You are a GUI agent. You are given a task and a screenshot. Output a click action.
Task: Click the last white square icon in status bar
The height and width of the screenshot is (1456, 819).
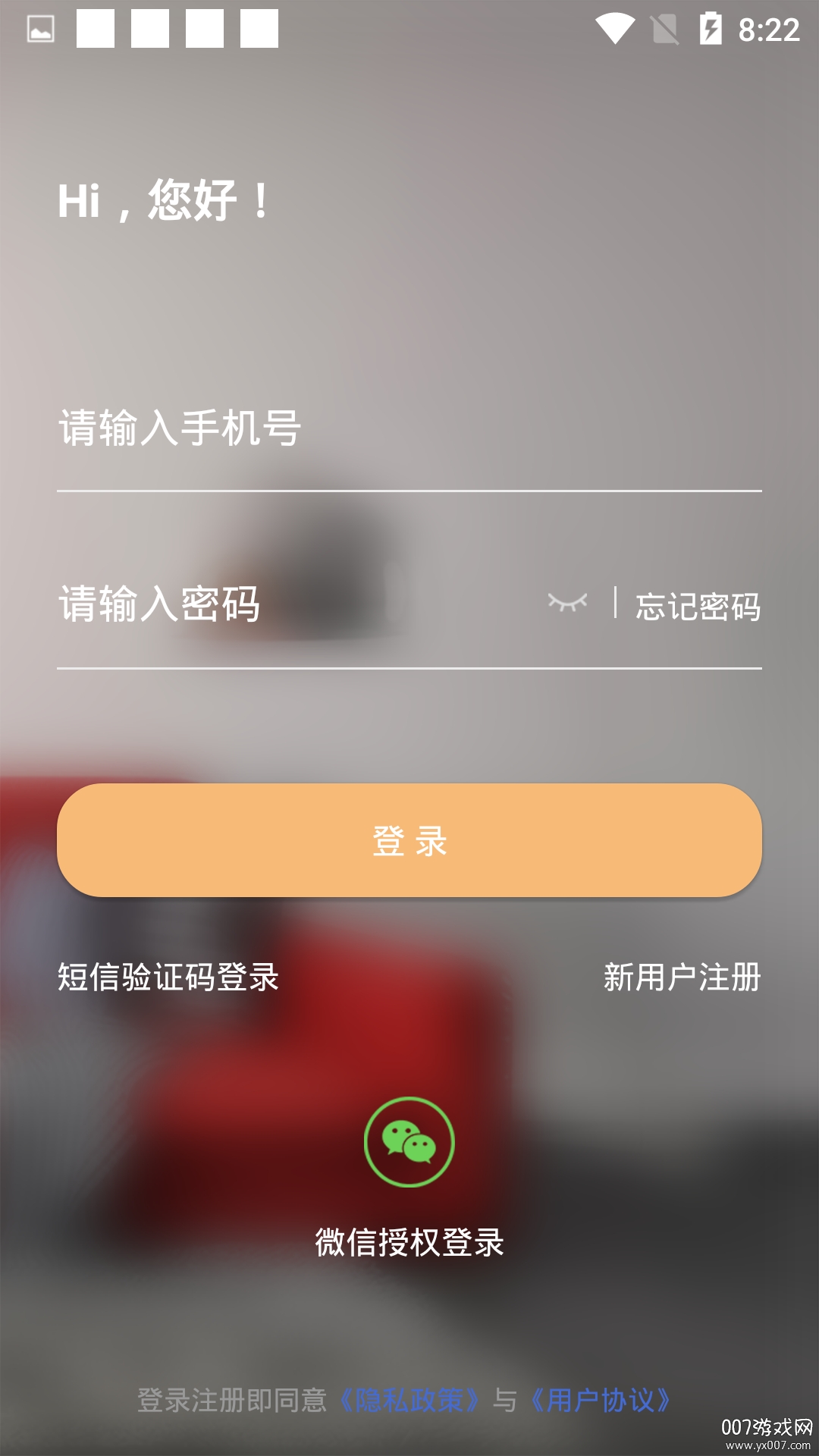pos(258,30)
